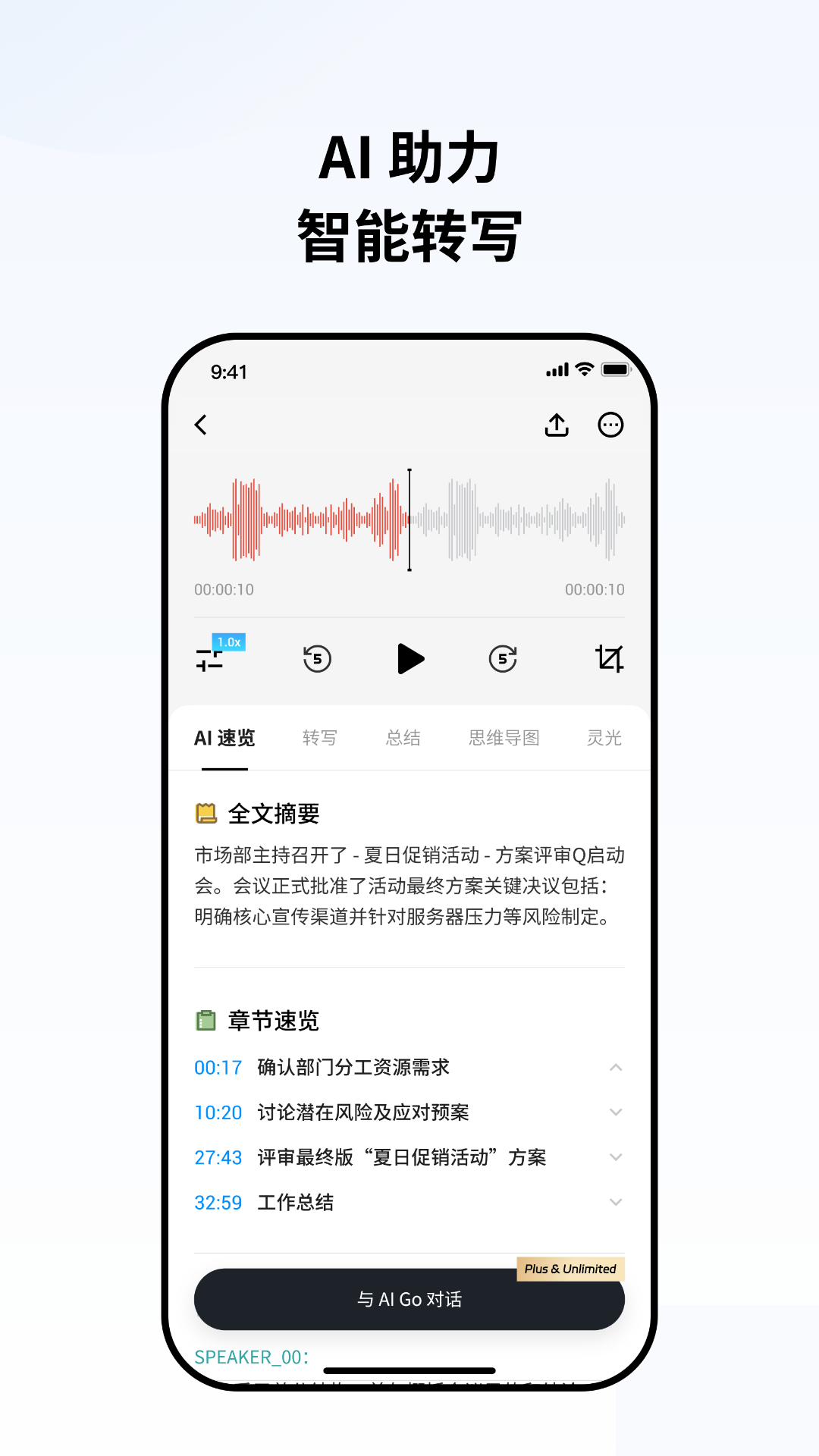Skip forward 5 seconds

[x=502, y=659]
